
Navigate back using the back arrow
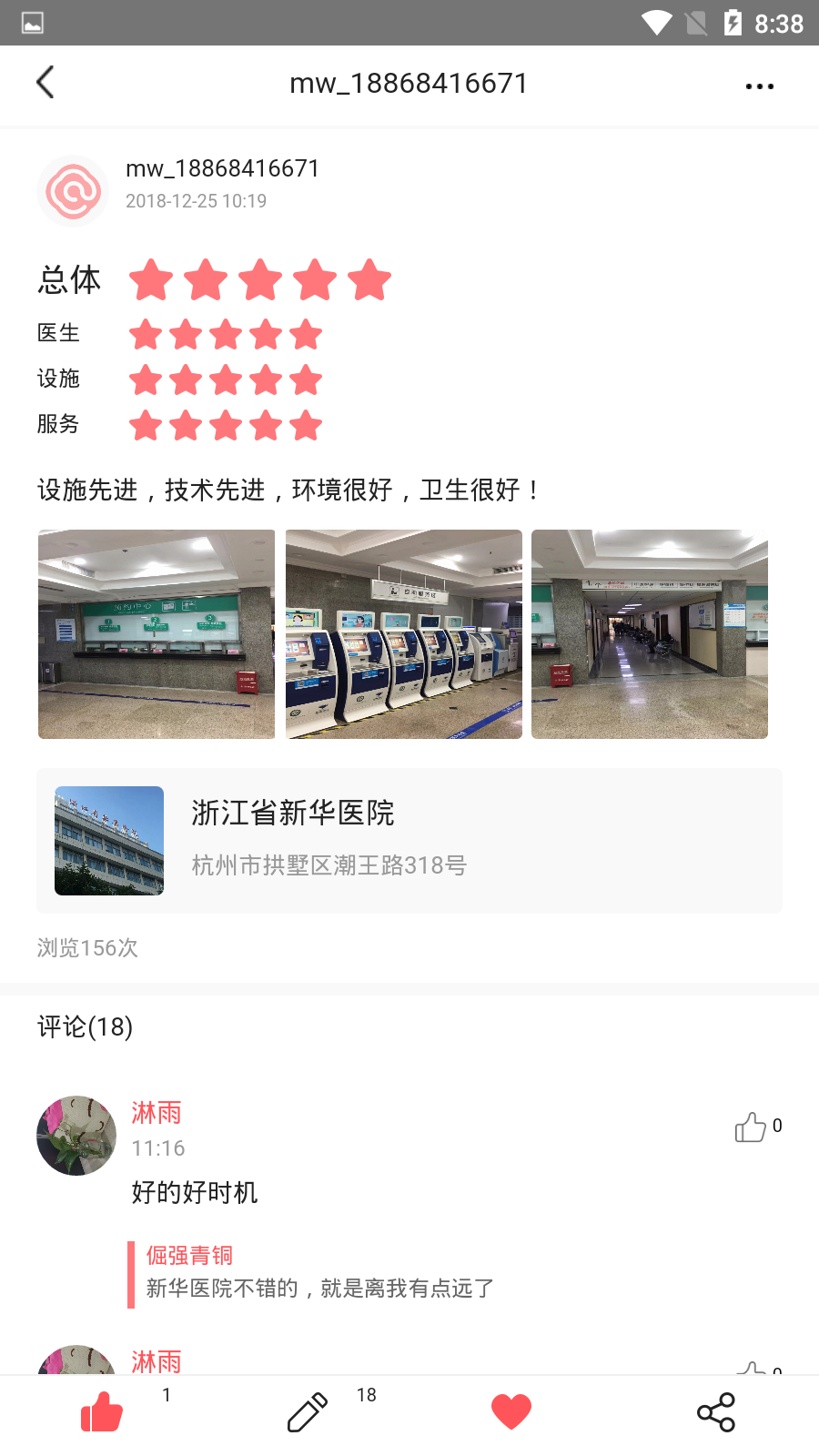tap(45, 82)
